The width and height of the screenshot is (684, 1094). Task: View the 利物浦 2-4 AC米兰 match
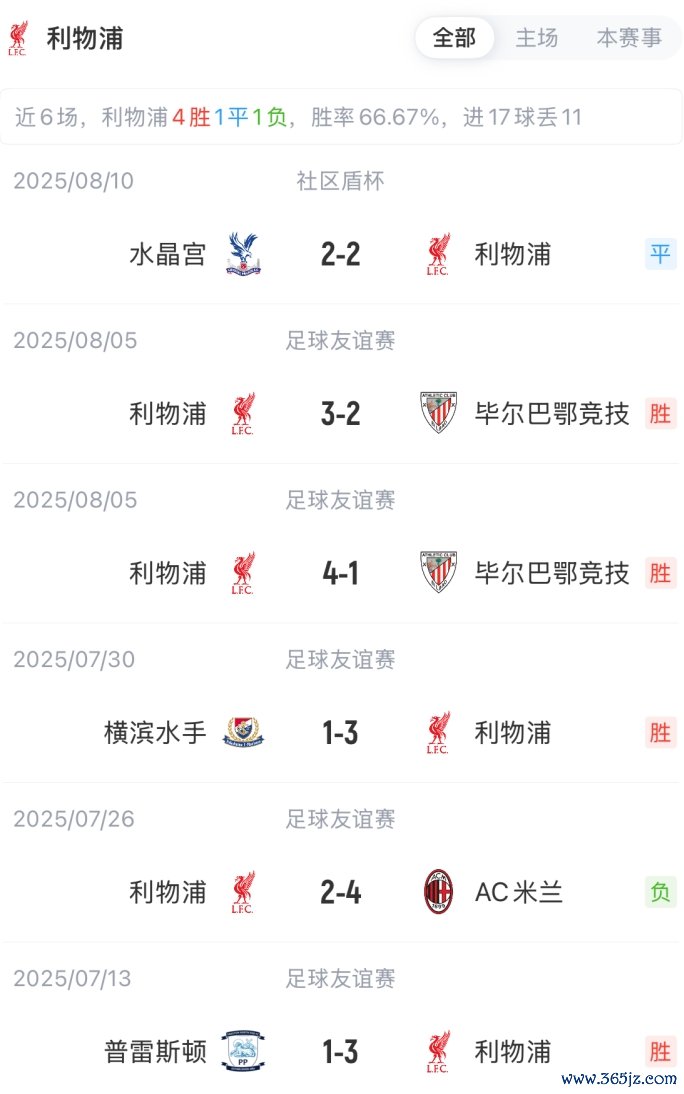coord(340,892)
